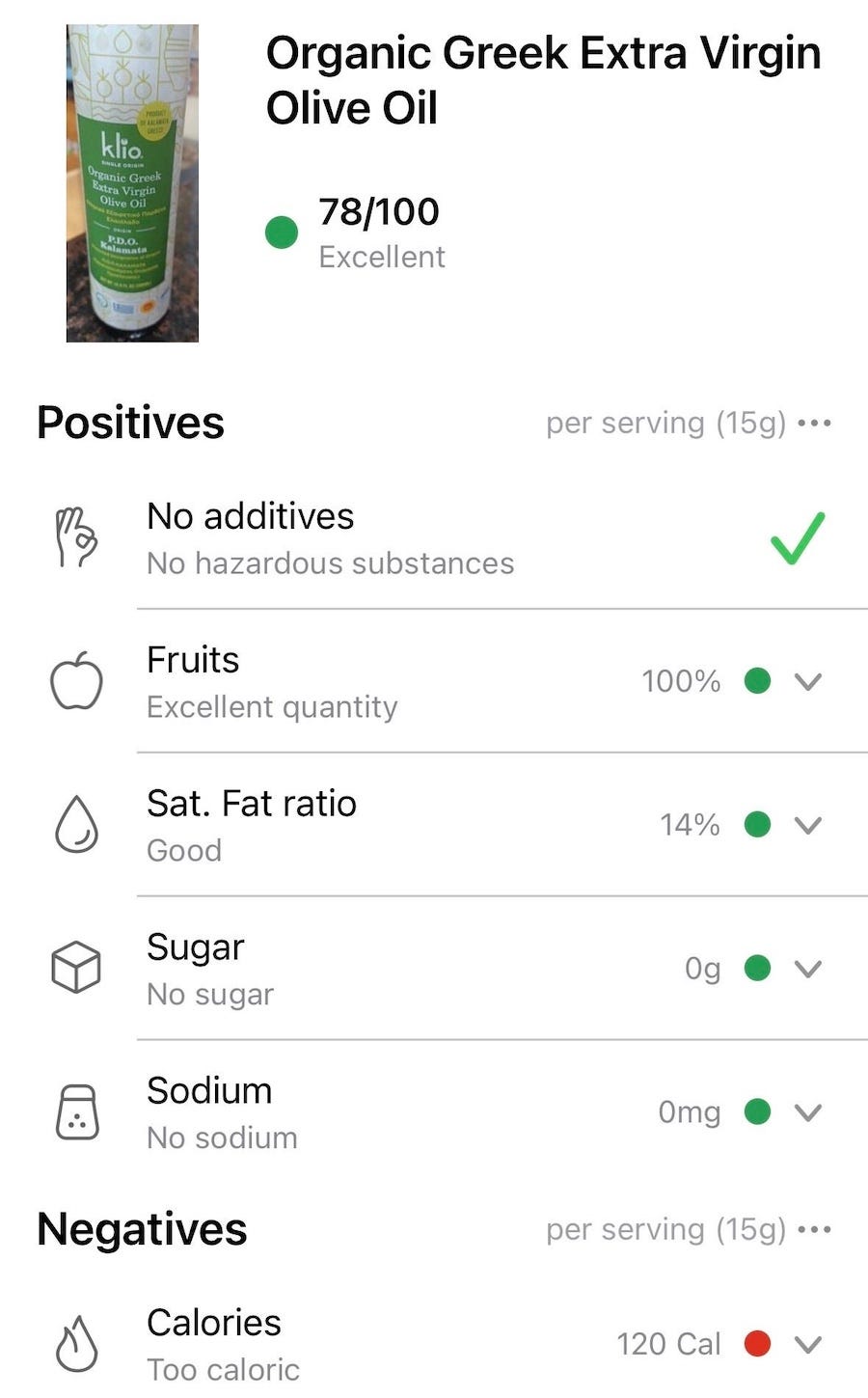Screen dimensions: 868x1398
Task: Open the olive oil product photo
Action: [x=132, y=183]
